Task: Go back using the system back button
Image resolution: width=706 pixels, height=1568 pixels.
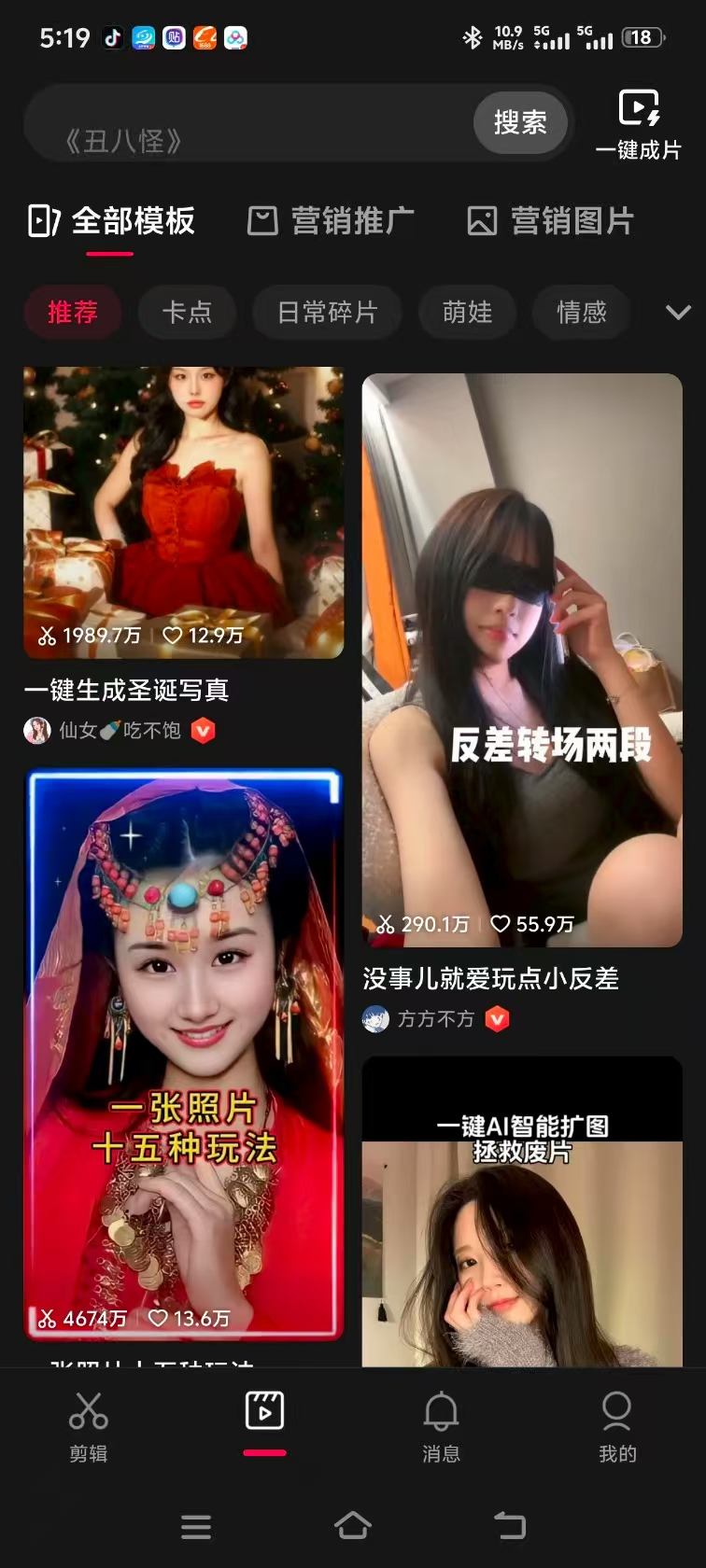Action: (509, 1526)
